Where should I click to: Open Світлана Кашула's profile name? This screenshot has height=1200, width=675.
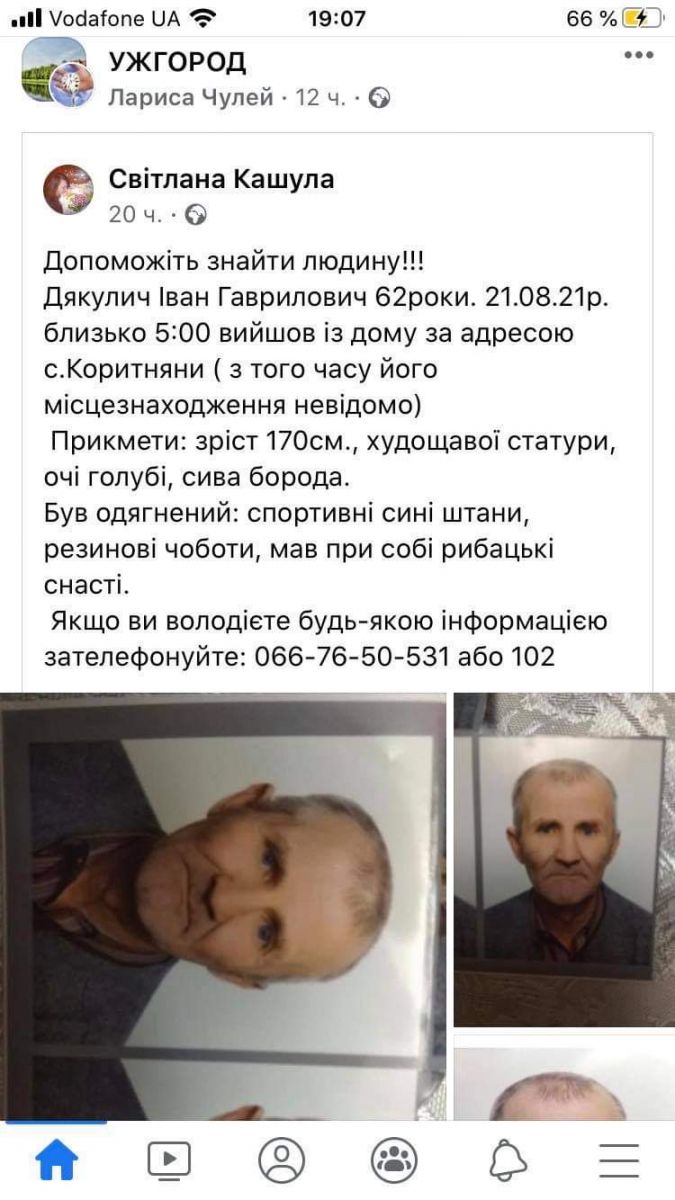(221, 179)
